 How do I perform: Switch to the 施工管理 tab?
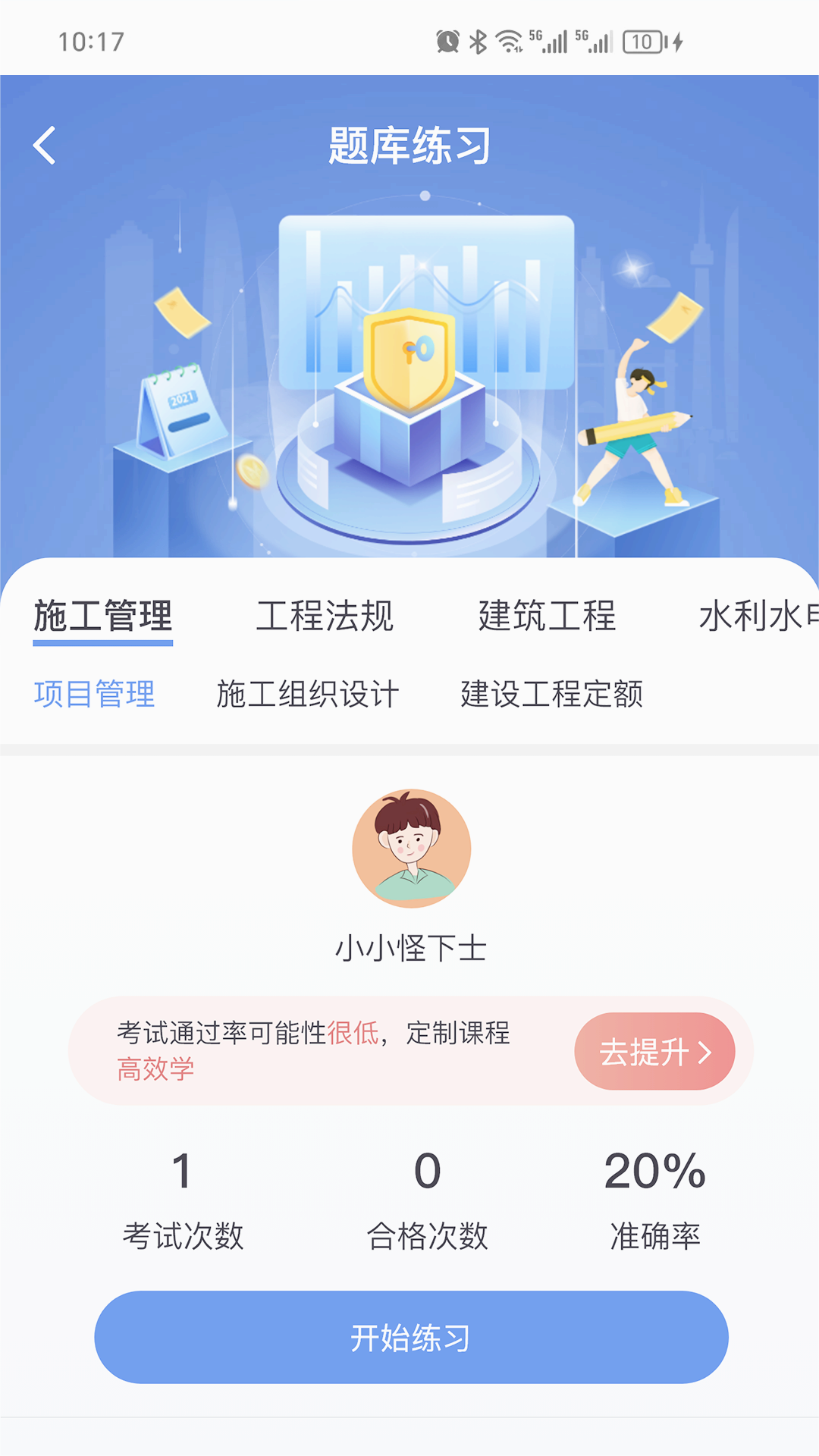coord(104,617)
